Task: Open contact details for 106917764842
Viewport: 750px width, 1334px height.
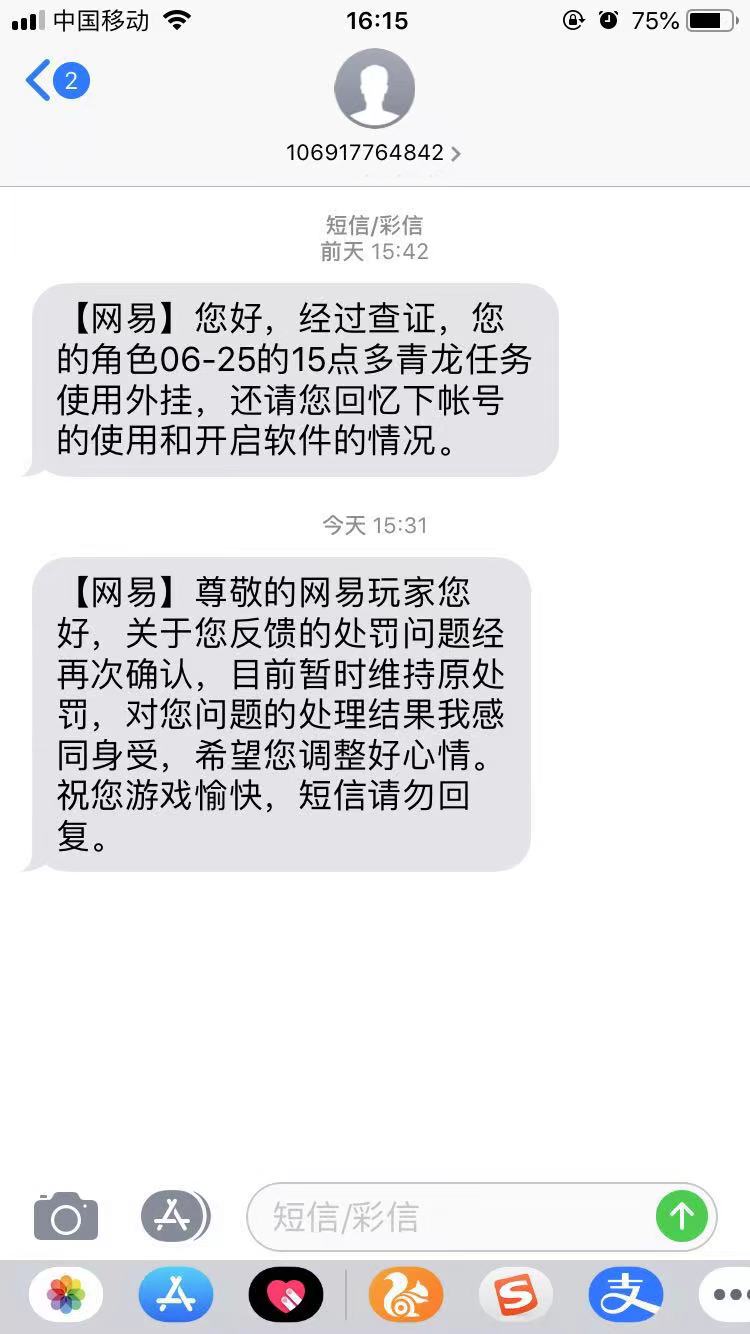Action: tap(374, 153)
